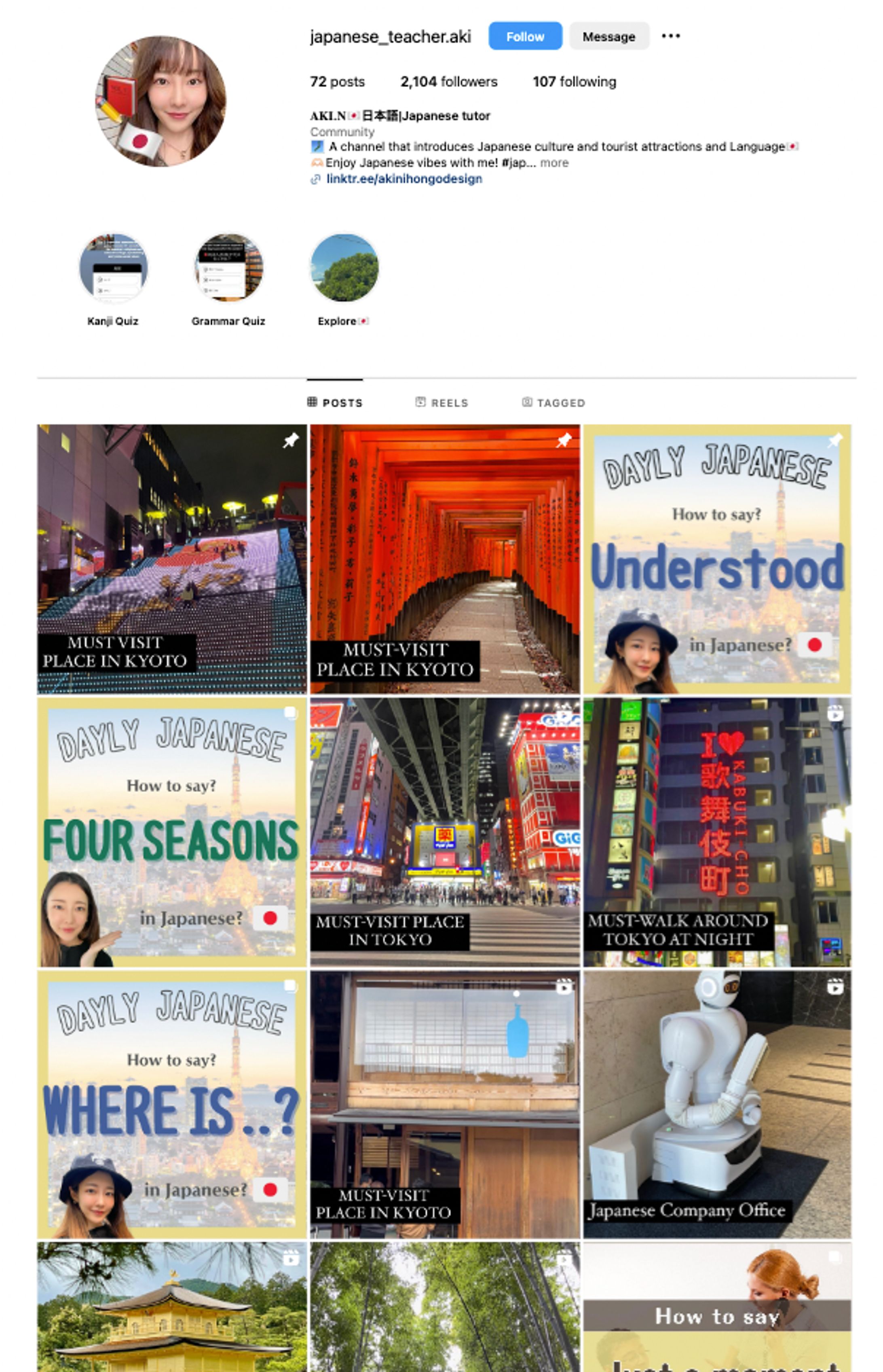Open the linktr.ee/akinihongodesign link
883x1372 pixels.
pyautogui.click(x=403, y=179)
